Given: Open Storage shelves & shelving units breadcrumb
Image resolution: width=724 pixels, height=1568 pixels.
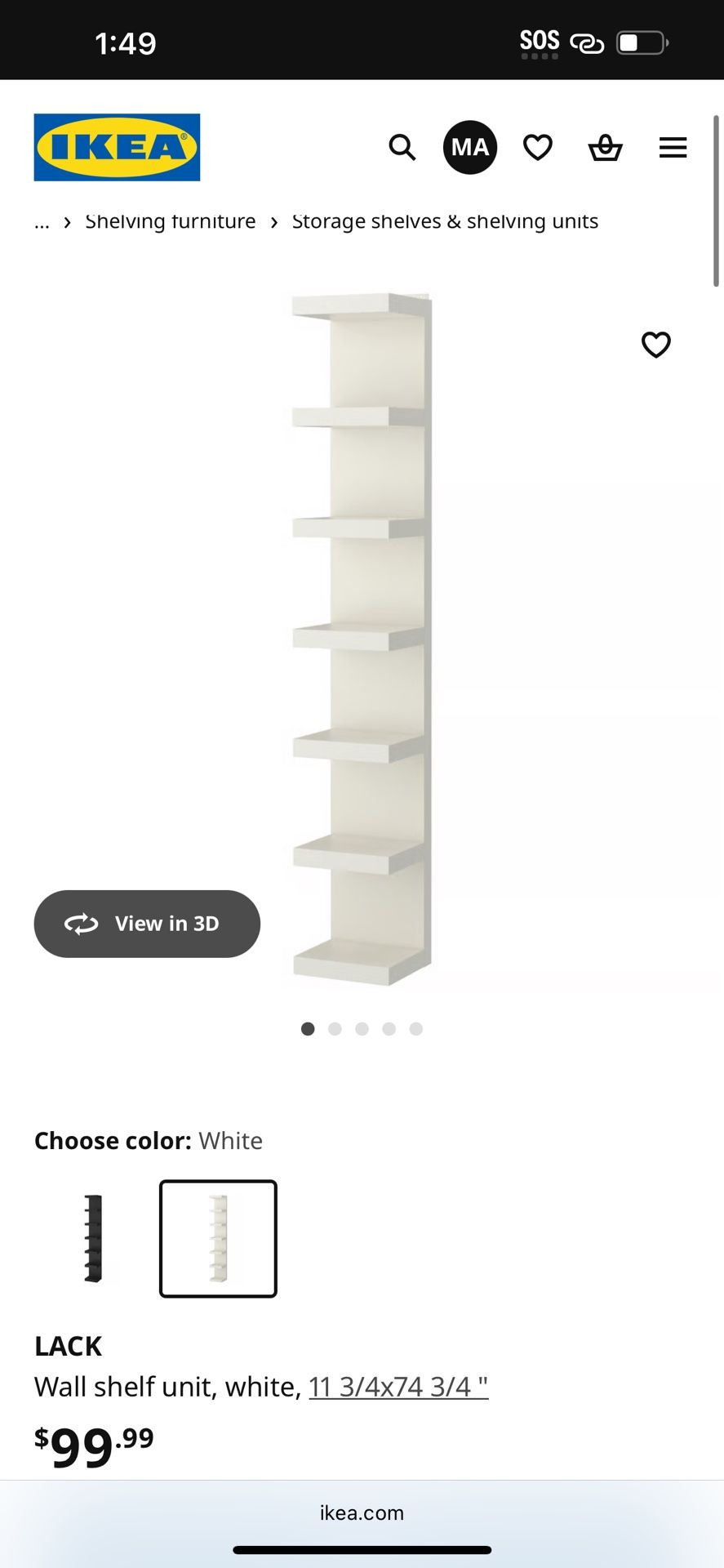Looking at the screenshot, I should point(445,221).
